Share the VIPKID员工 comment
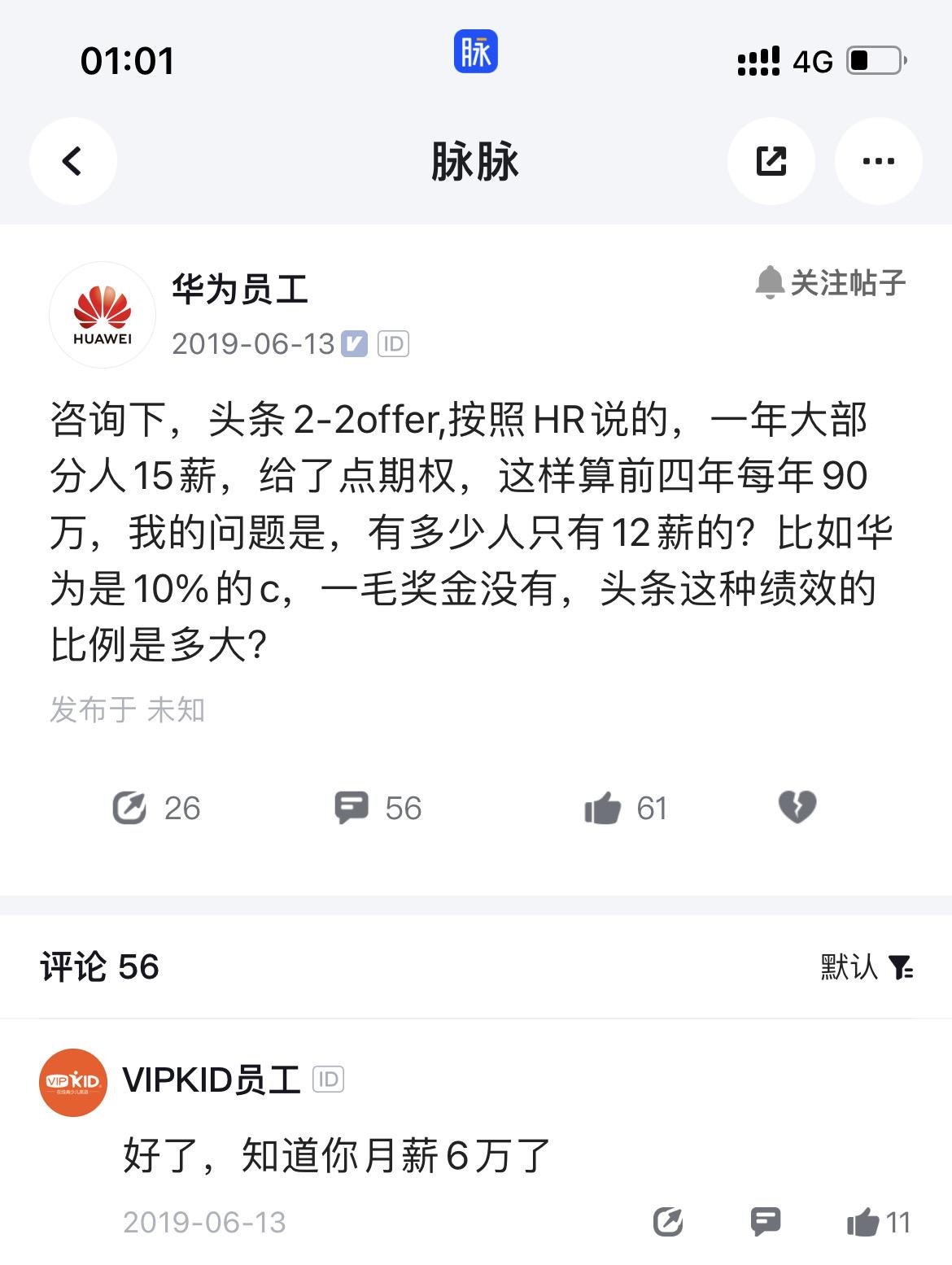The height and width of the screenshot is (1265, 952). click(668, 1221)
